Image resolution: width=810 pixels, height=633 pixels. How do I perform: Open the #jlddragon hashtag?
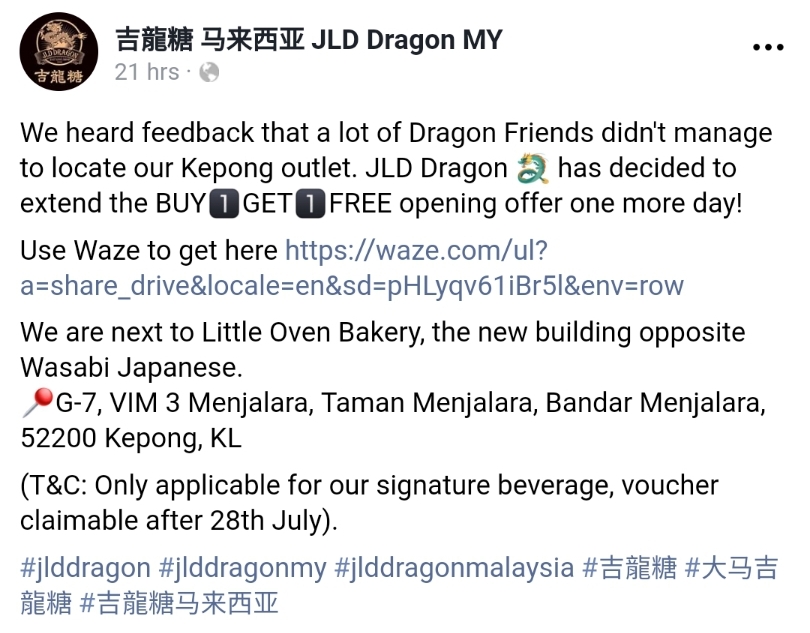[85, 568]
